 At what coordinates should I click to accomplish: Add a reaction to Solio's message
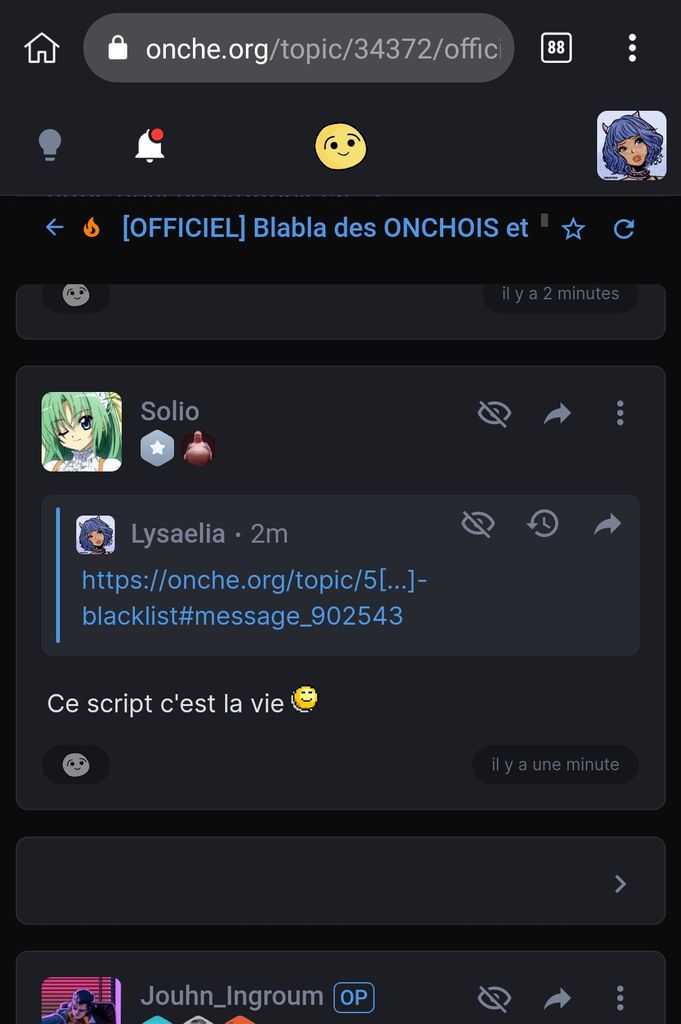(76, 765)
